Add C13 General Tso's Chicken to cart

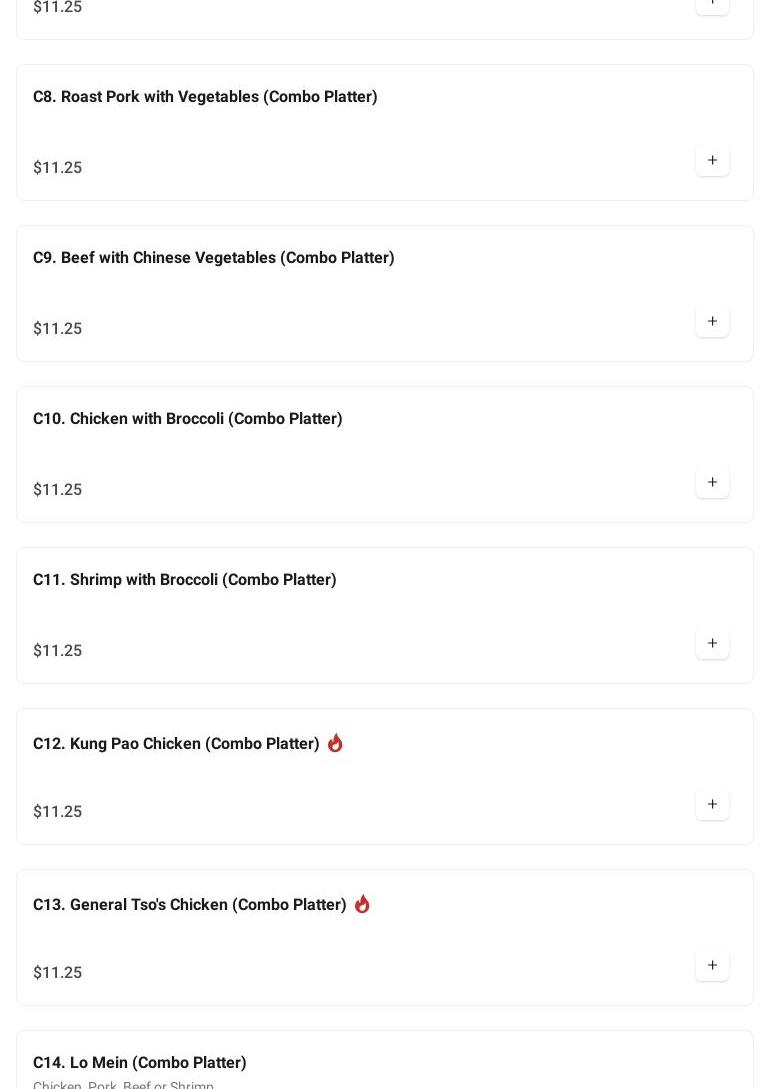pos(712,965)
